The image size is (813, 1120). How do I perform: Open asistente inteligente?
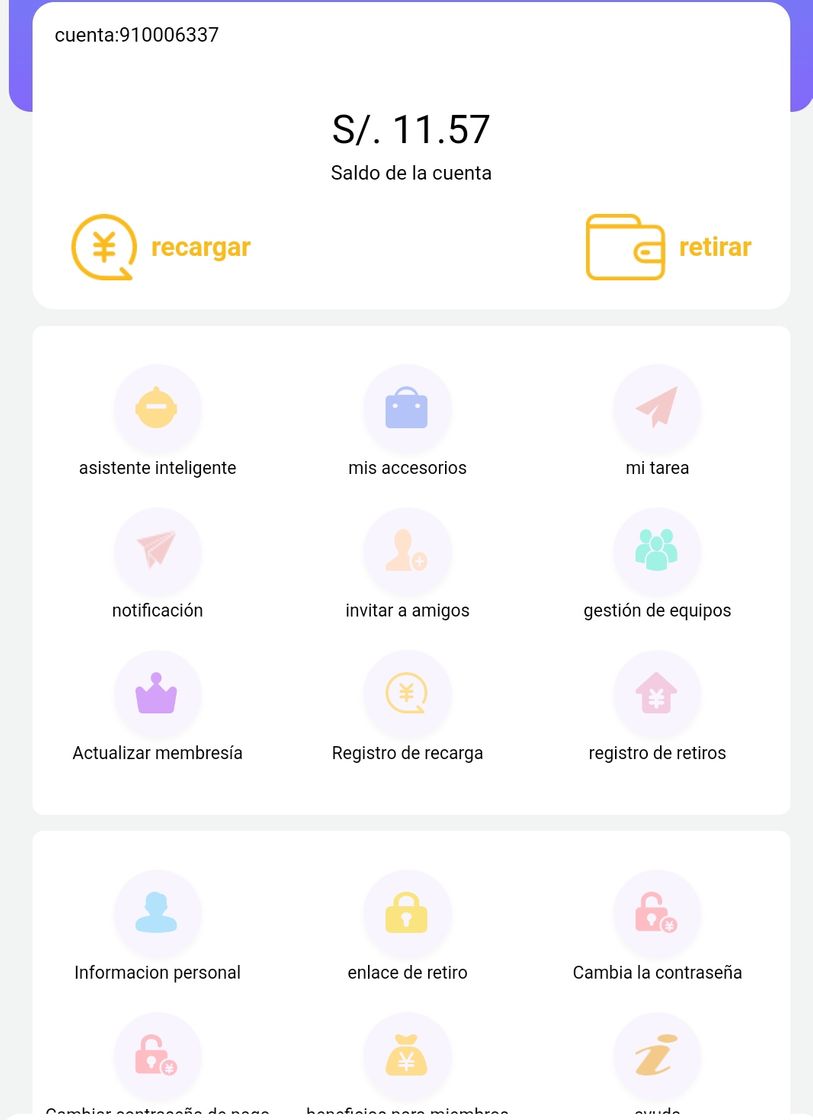coord(157,409)
